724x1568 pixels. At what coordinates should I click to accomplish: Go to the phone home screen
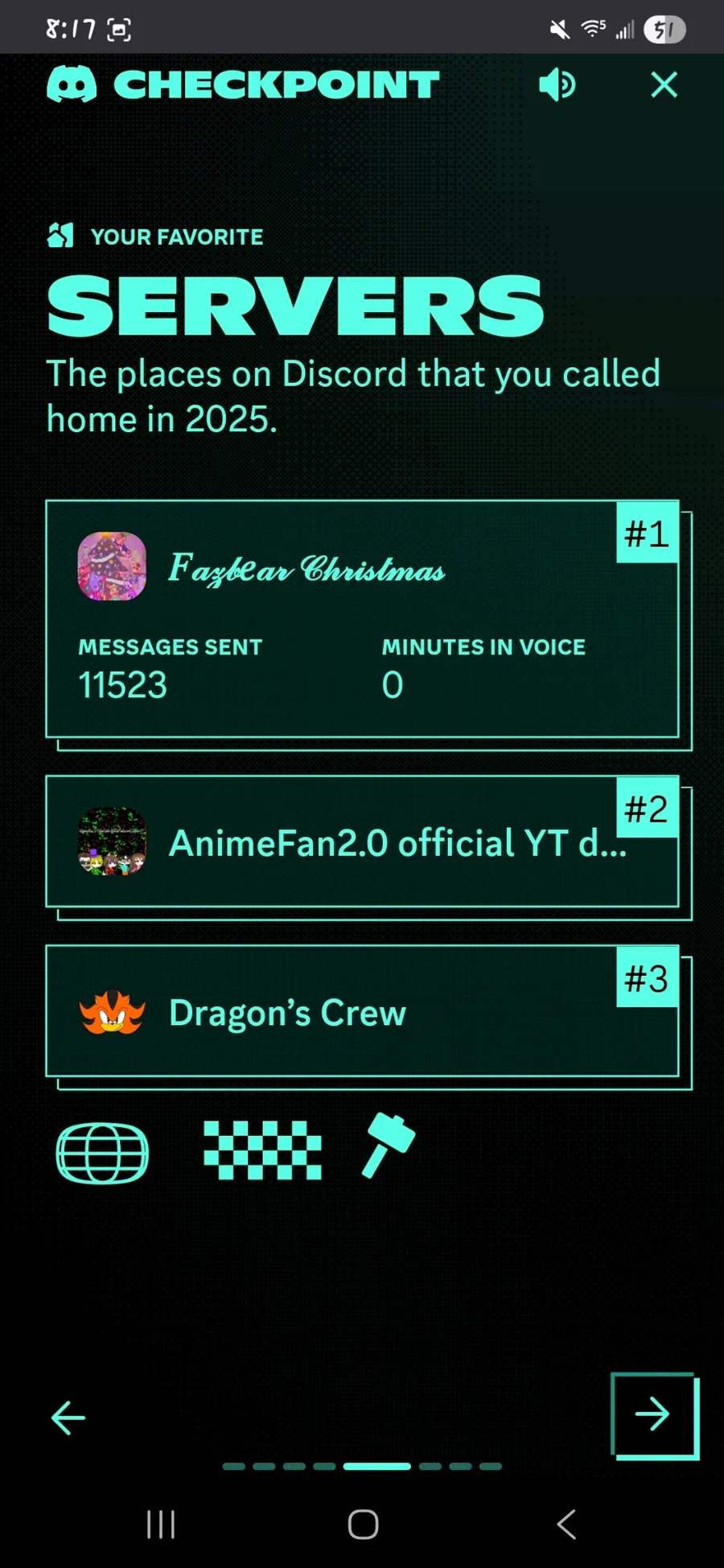[x=363, y=1524]
